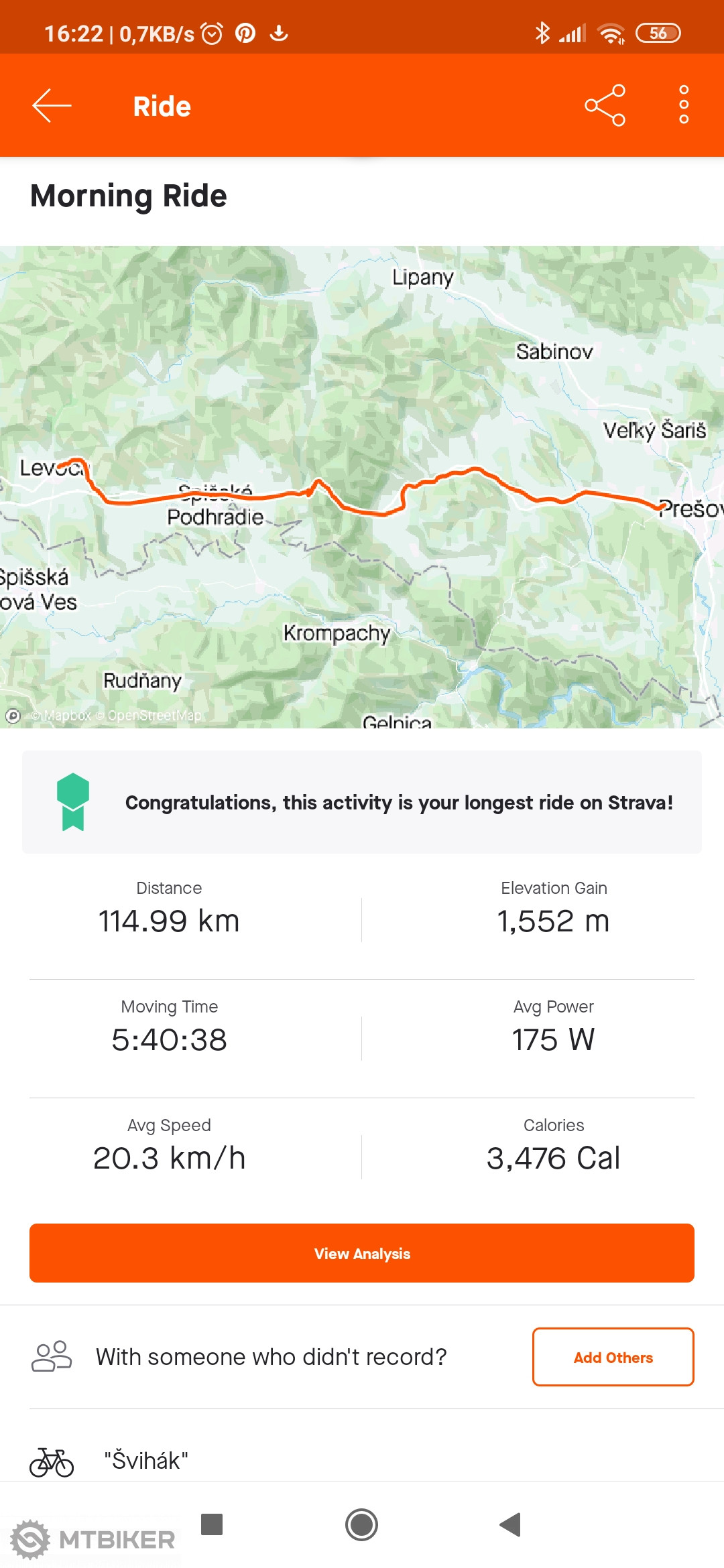This screenshot has width=724, height=1568.
Task: Go back using the top-left arrow
Action: tap(52, 106)
